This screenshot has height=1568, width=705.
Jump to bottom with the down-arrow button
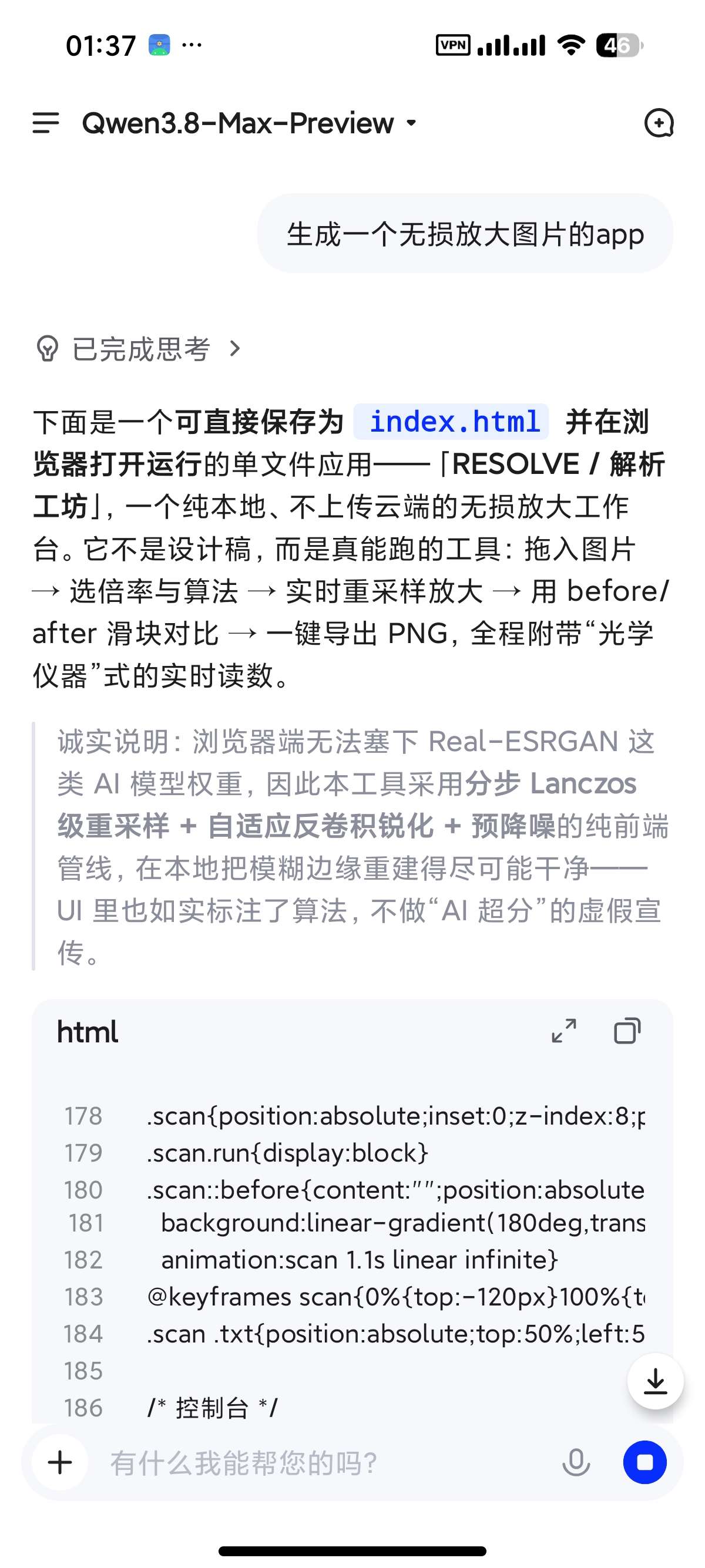click(655, 1381)
